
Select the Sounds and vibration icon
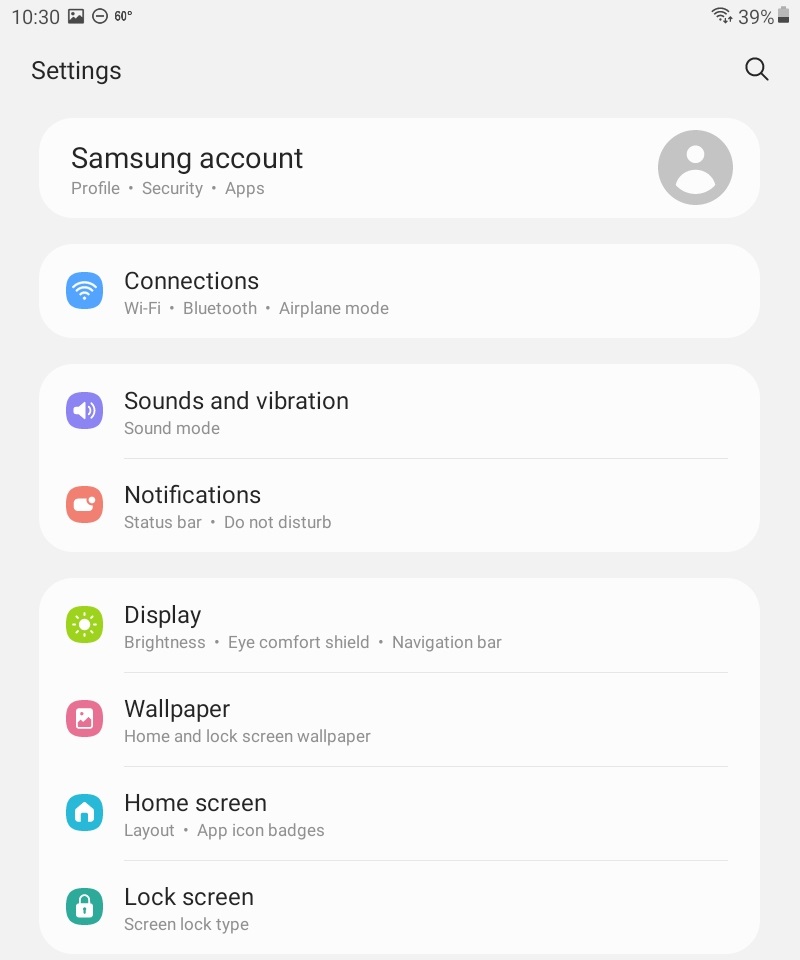[x=84, y=410]
